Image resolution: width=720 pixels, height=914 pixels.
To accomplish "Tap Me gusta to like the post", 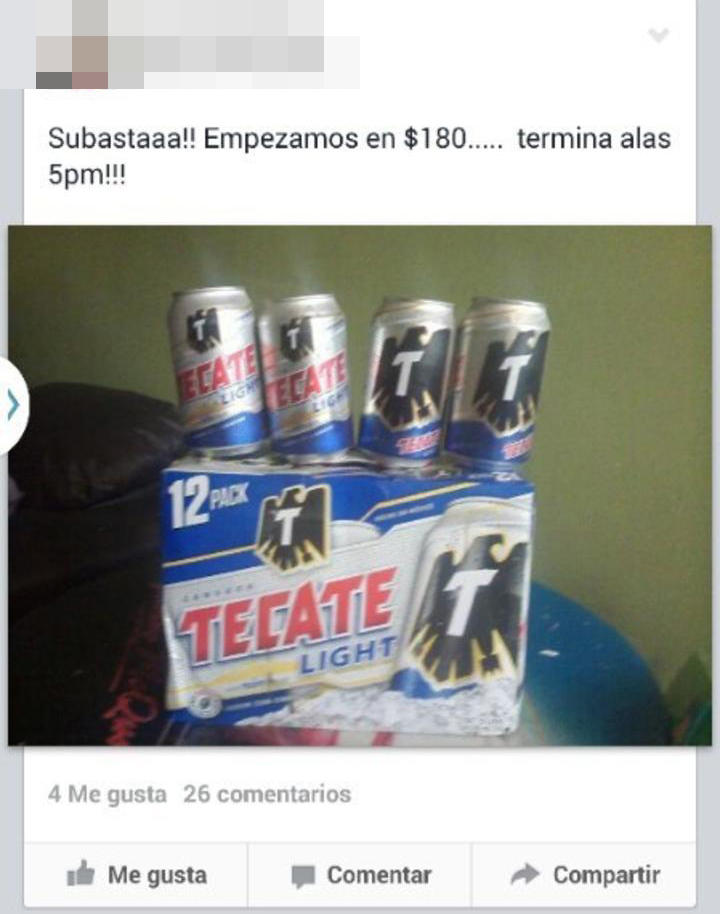I will pyautogui.click(x=137, y=875).
